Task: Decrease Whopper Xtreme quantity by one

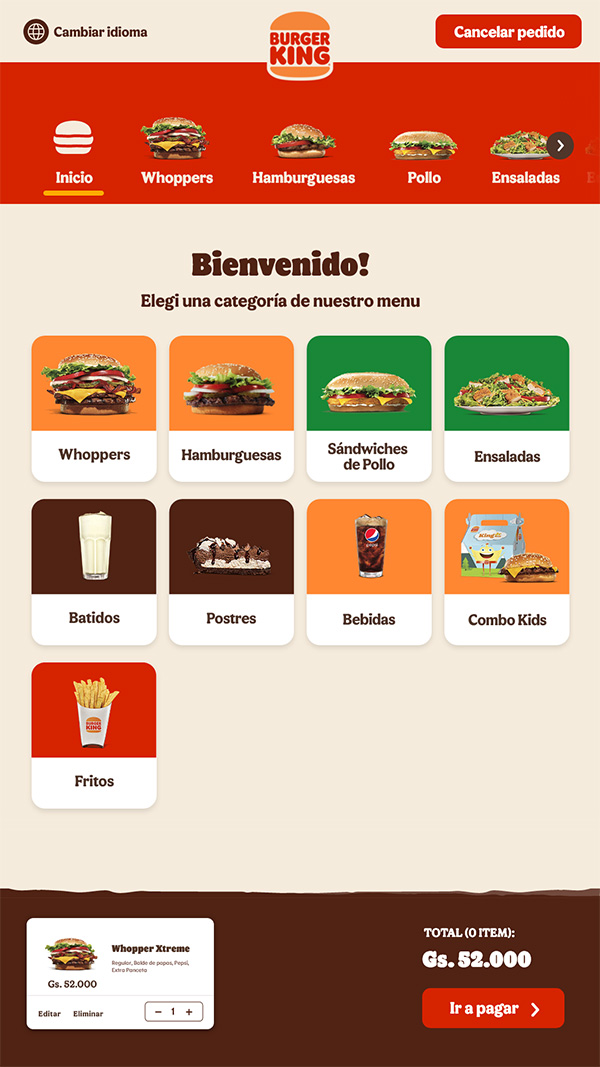Action: pyautogui.click(x=158, y=1012)
